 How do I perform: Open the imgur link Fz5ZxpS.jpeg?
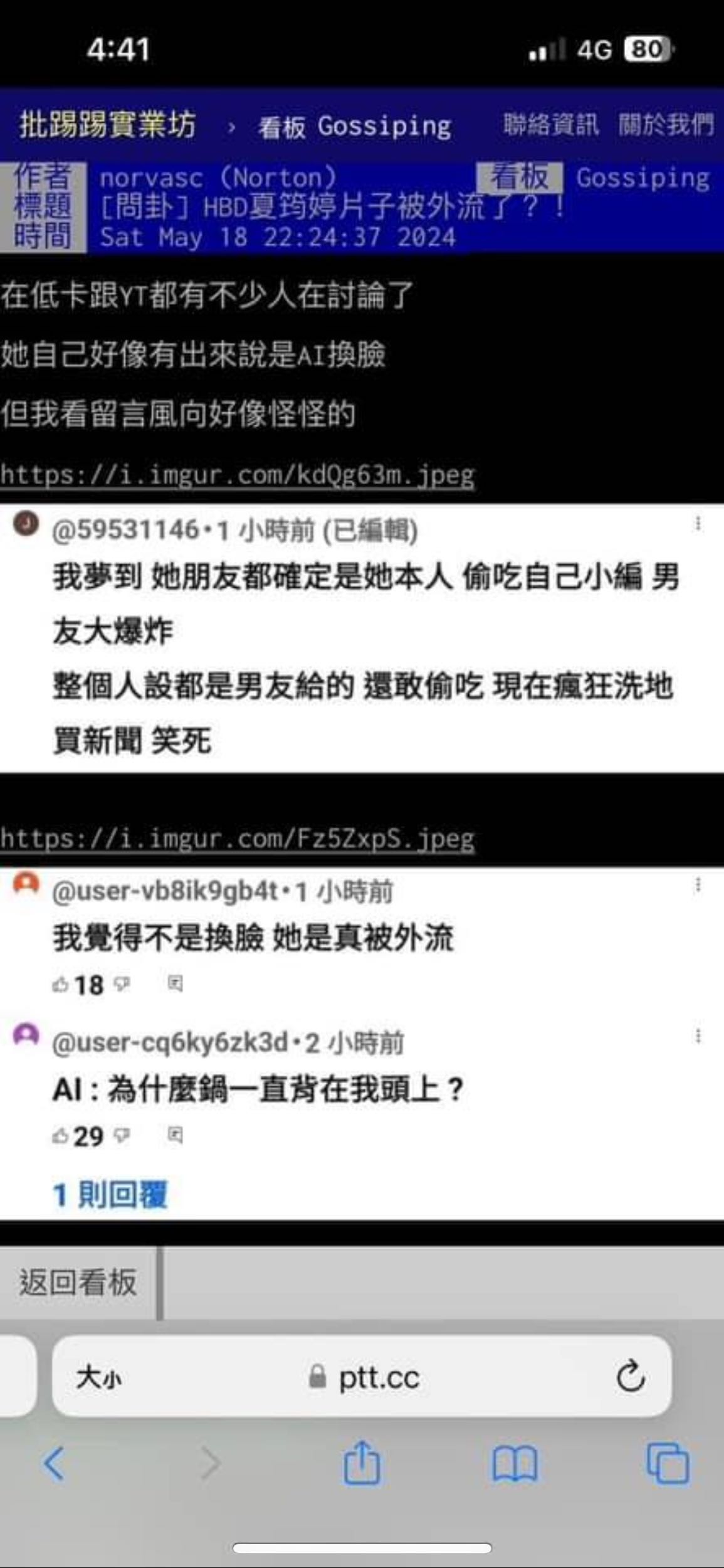(238, 839)
